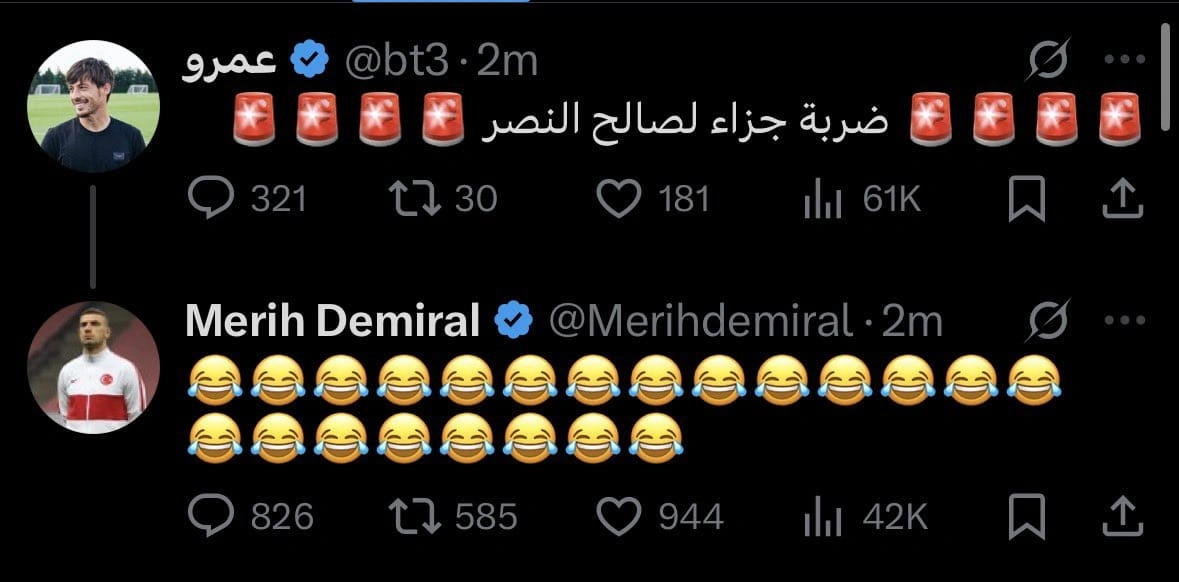View analytics on Merih Demiral's tweet
The image size is (1179, 582).
tap(822, 517)
